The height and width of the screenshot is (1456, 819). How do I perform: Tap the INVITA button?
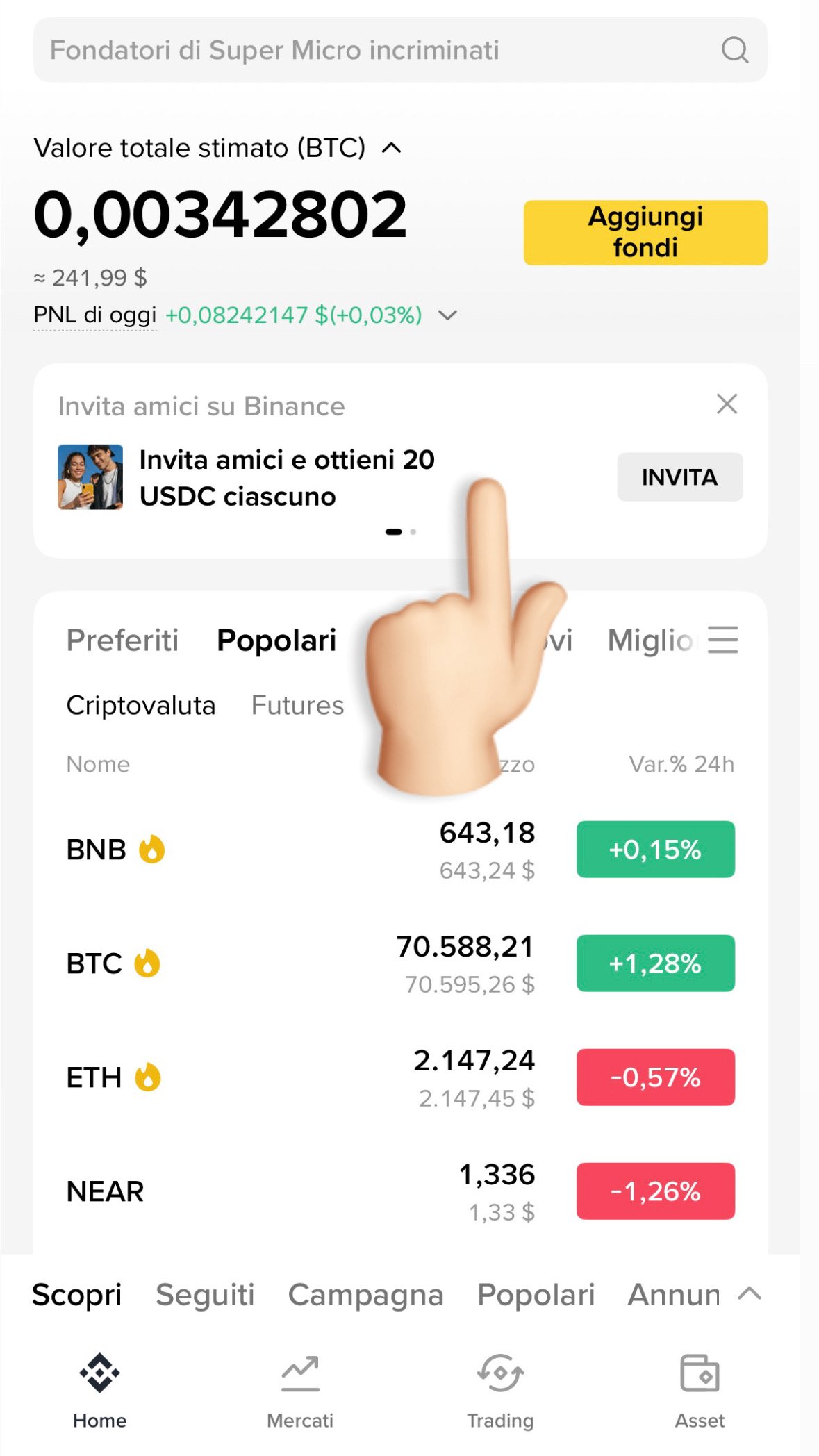[x=679, y=477]
